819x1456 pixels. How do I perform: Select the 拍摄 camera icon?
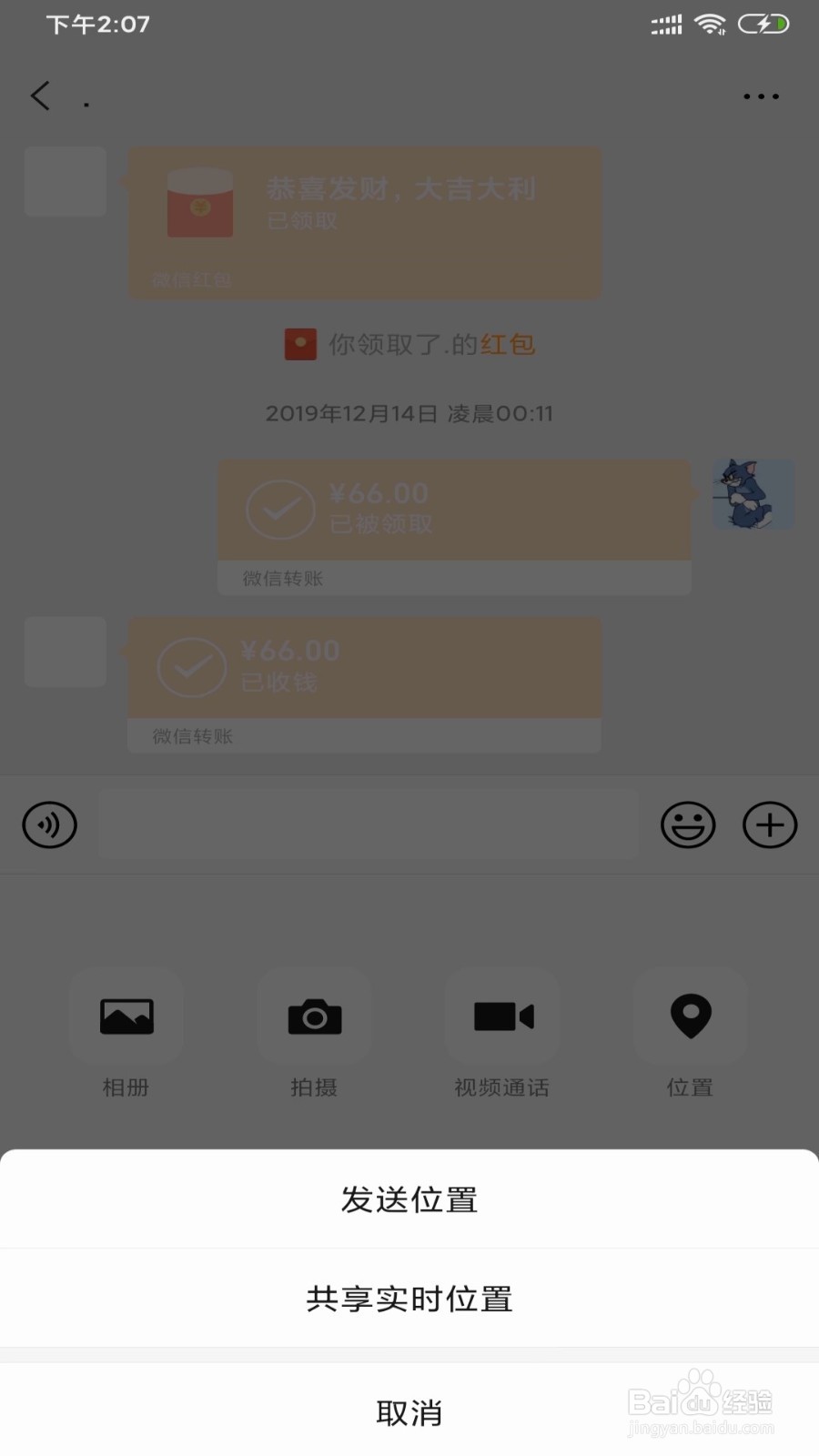click(315, 1016)
